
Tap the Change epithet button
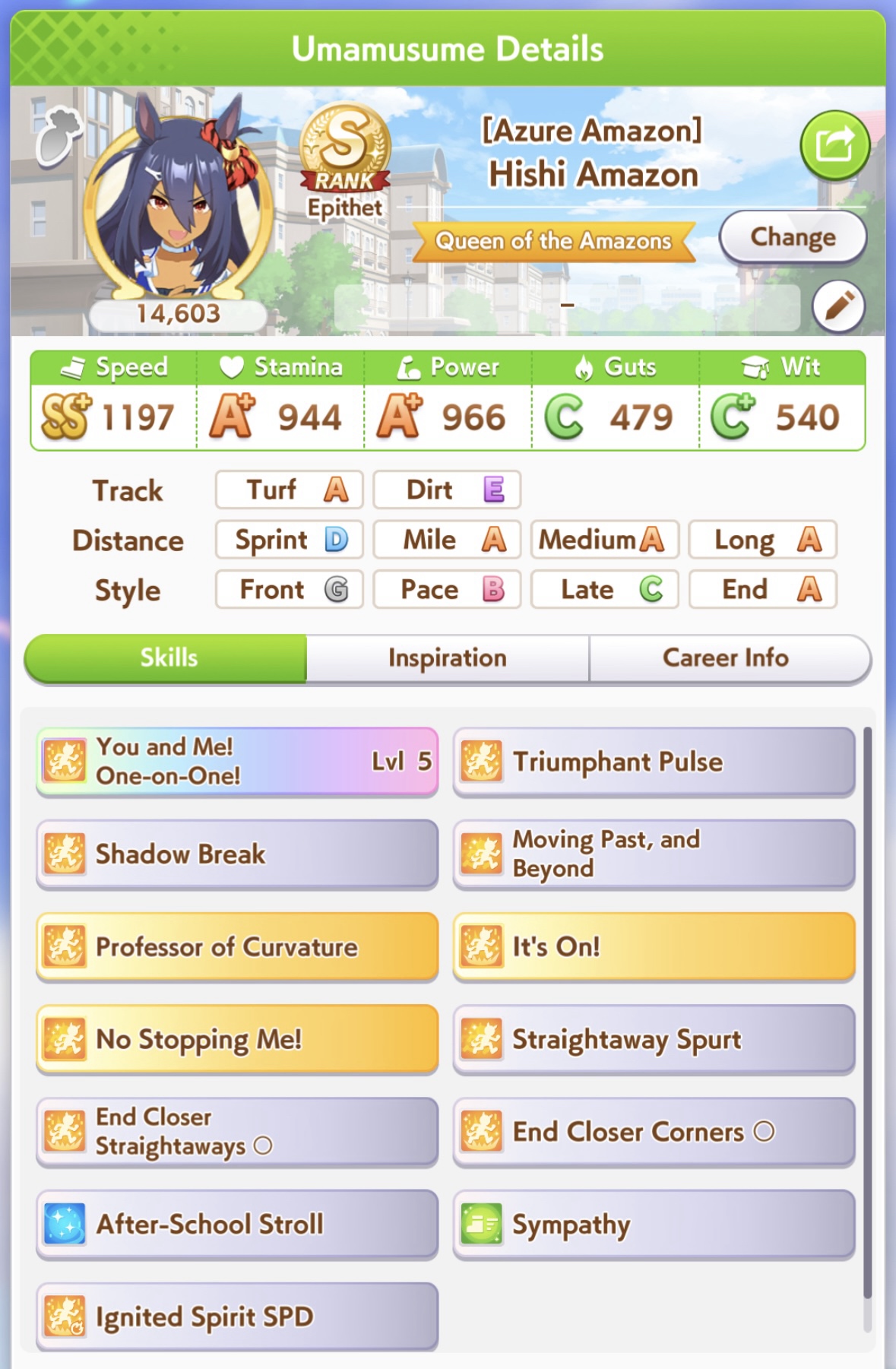792,237
